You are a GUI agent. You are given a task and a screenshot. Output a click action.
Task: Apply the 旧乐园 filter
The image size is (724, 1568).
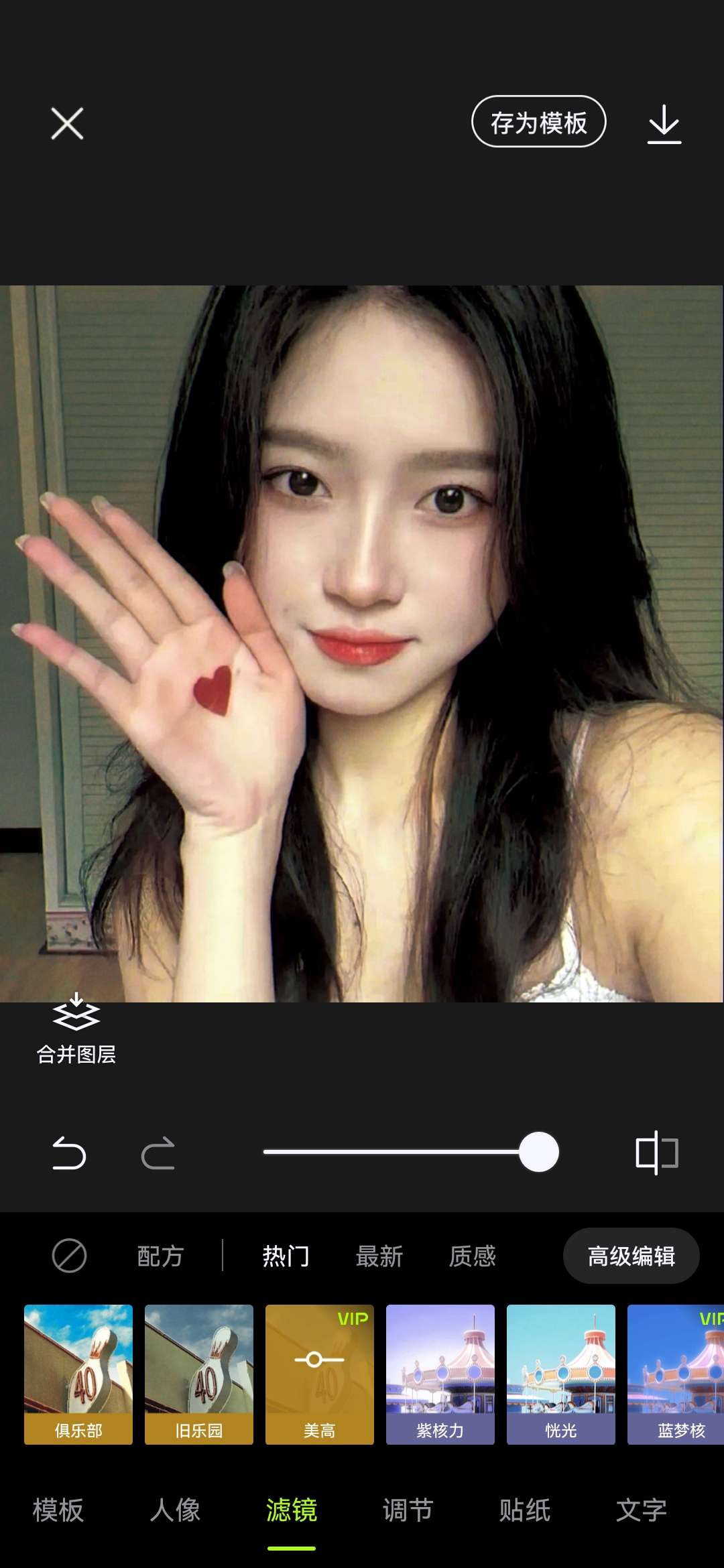tap(199, 1374)
